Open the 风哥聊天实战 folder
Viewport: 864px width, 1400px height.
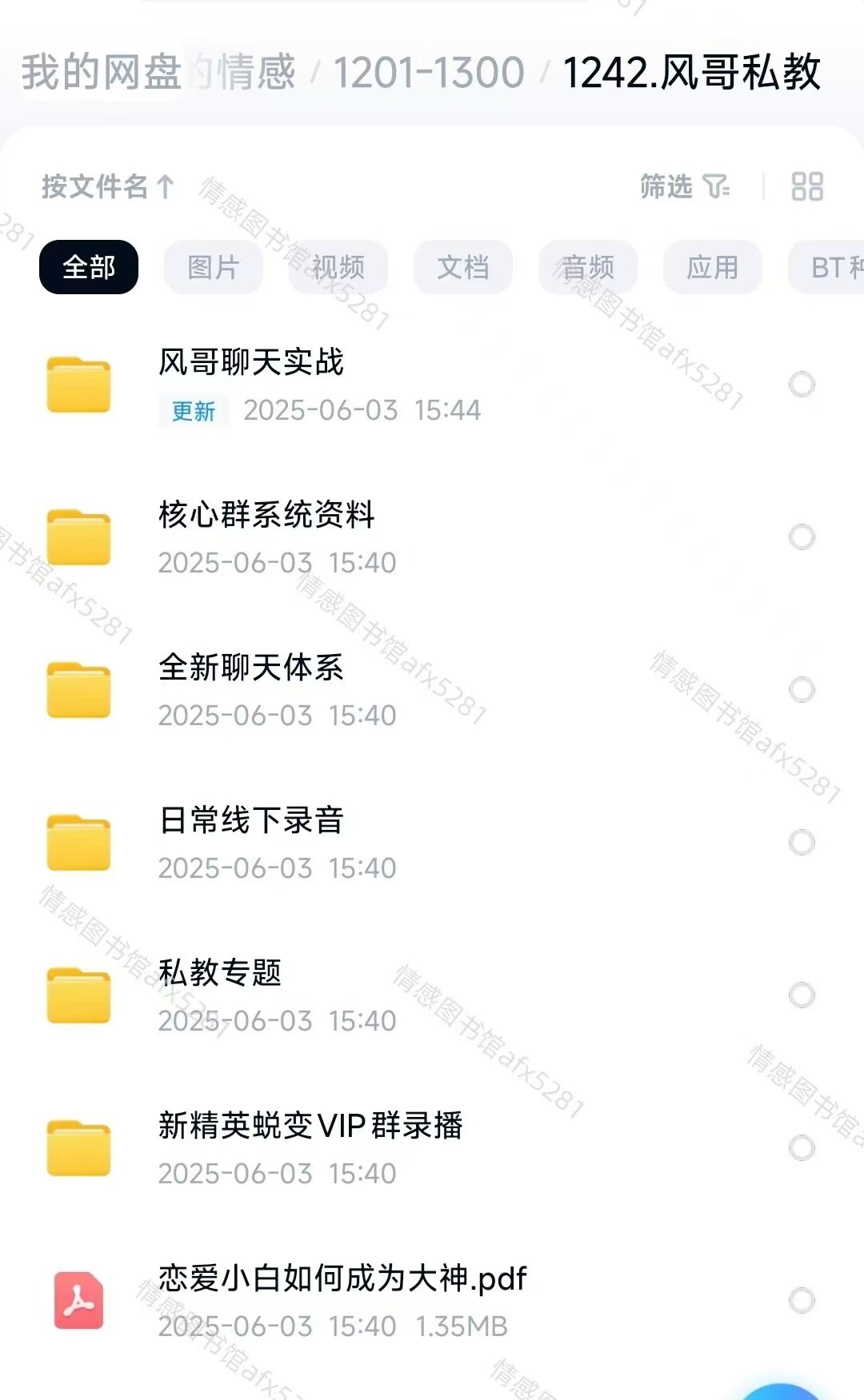(251, 362)
